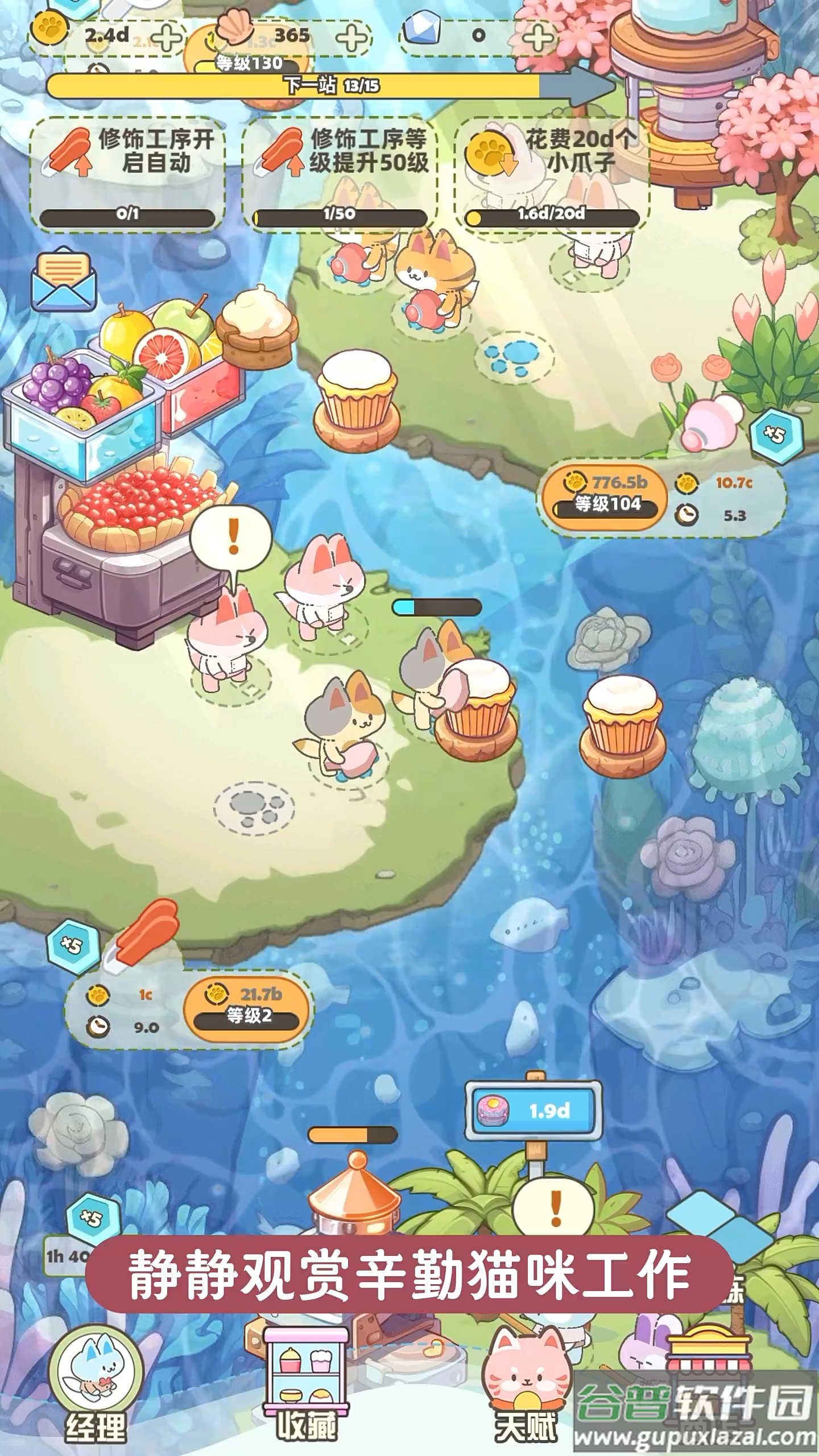
Task: Upgrade the decorating step for 21.7b at 等级2
Action: click(x=247, y=1006)
